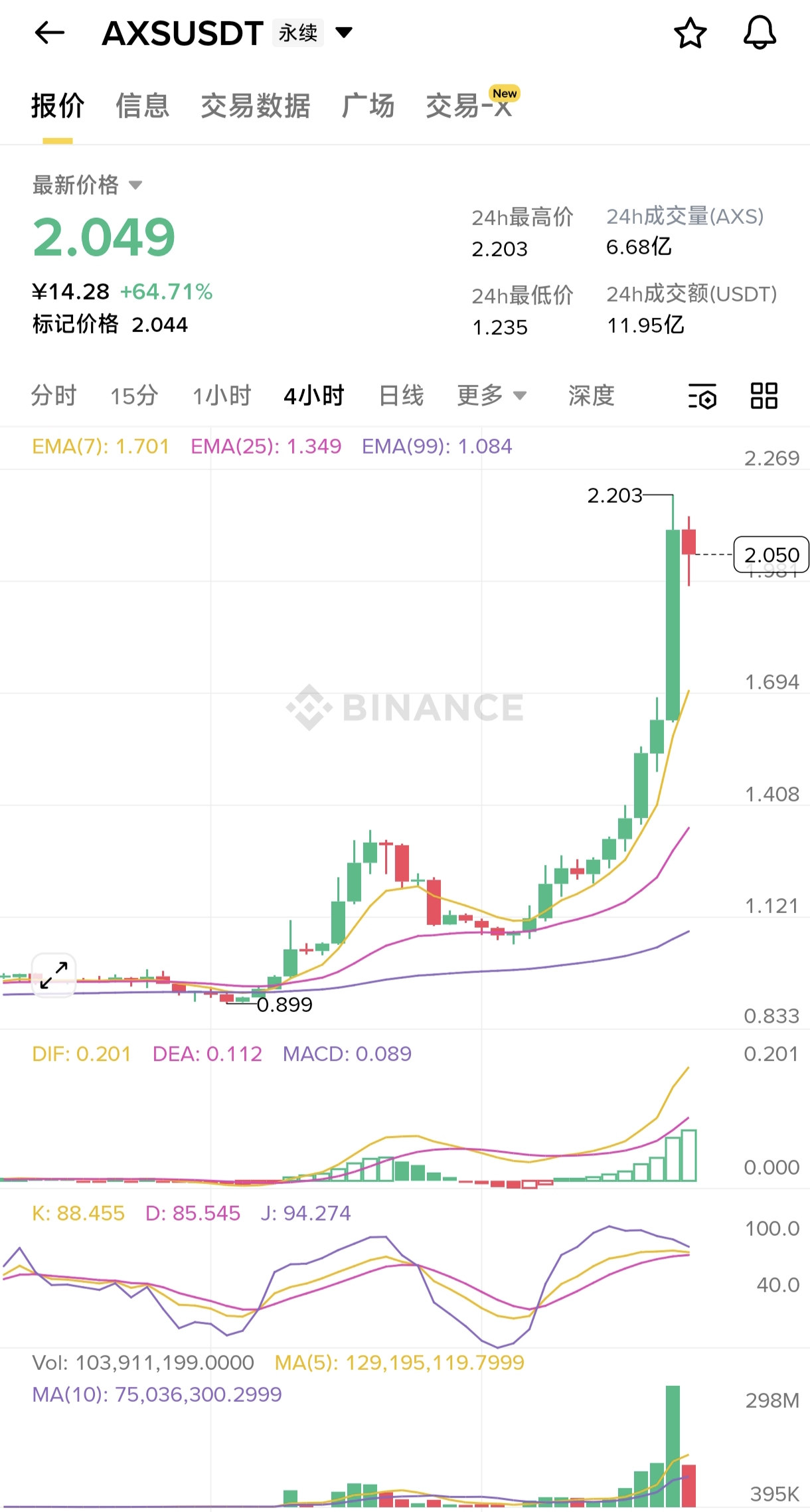Add AXSUSDT to favorites with star
Image resolution: width=810 pixels, height=1512 pixels.
690,33
